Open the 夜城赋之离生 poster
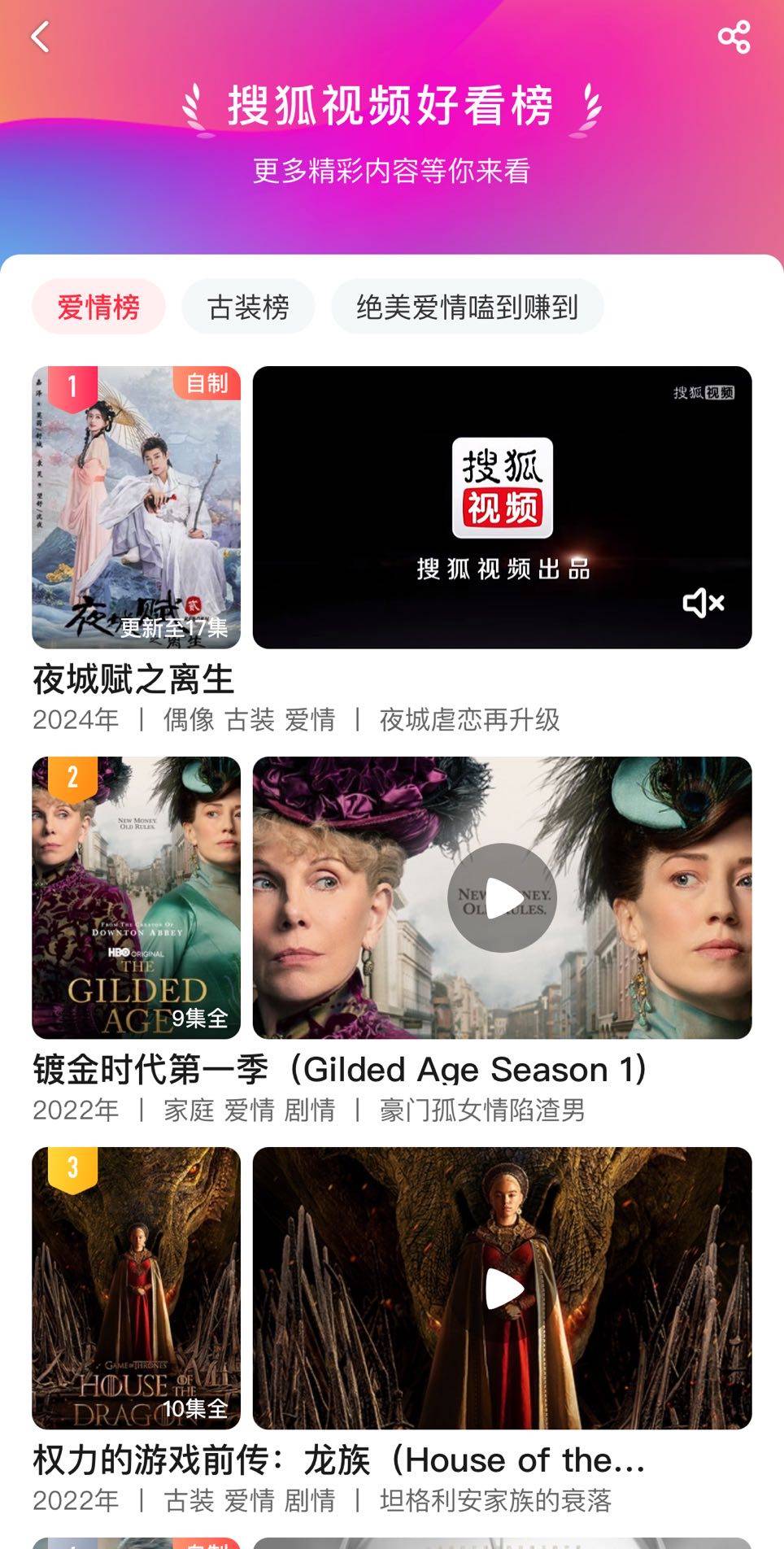Image resolution: width=784 pixels, height=1549 pixels. coord(137,507)
